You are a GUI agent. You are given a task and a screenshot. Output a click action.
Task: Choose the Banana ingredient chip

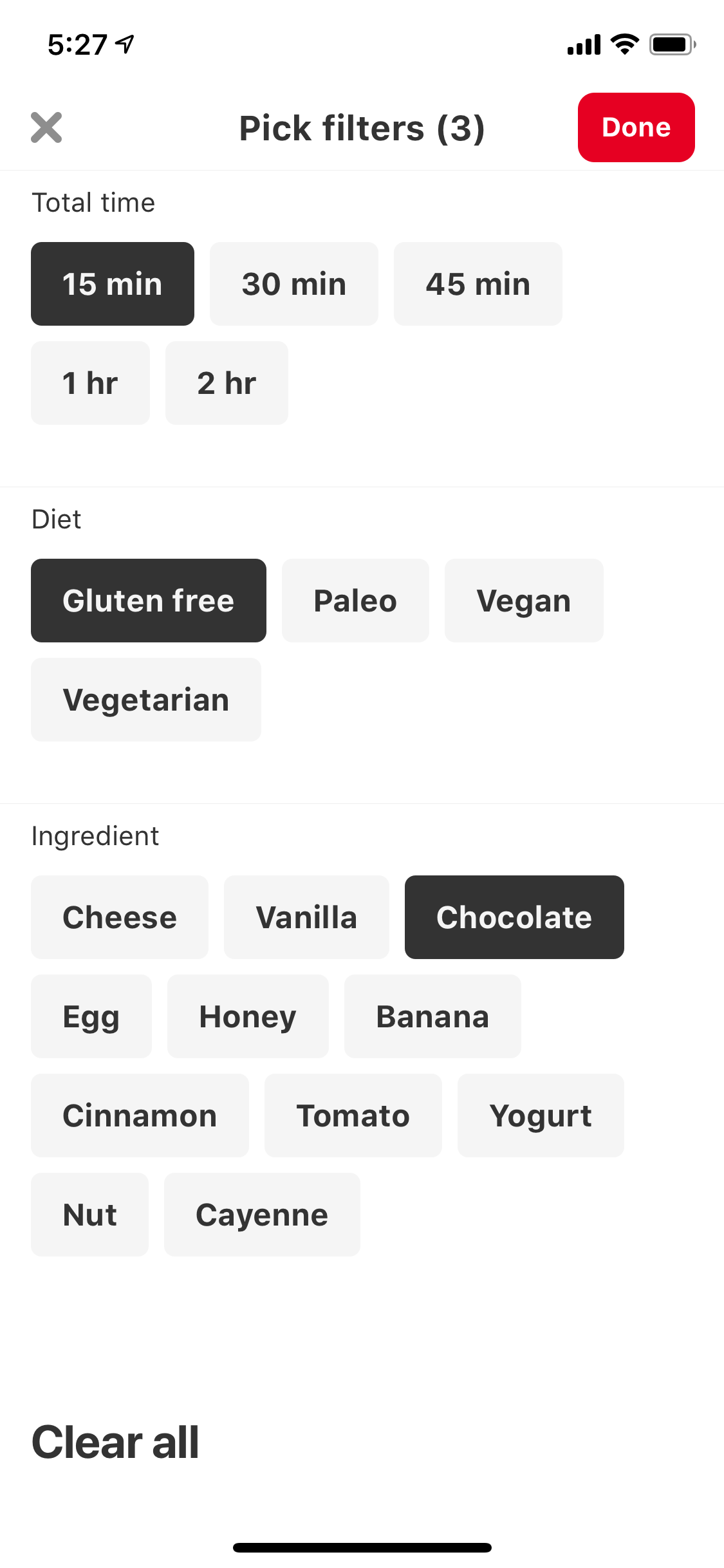(x=432, y=1016)
